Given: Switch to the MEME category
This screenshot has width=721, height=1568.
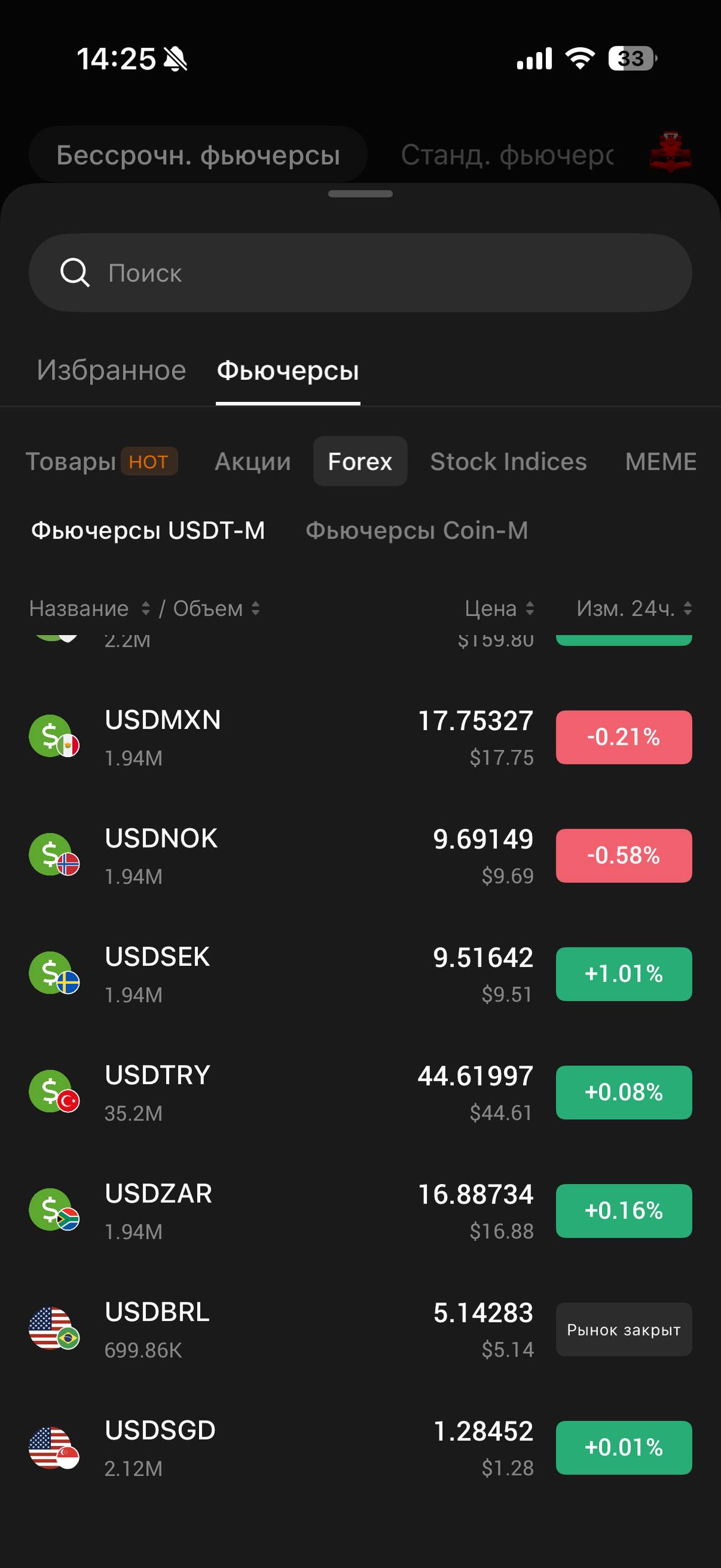Looking at the screenshot, I should coord(660,461).
